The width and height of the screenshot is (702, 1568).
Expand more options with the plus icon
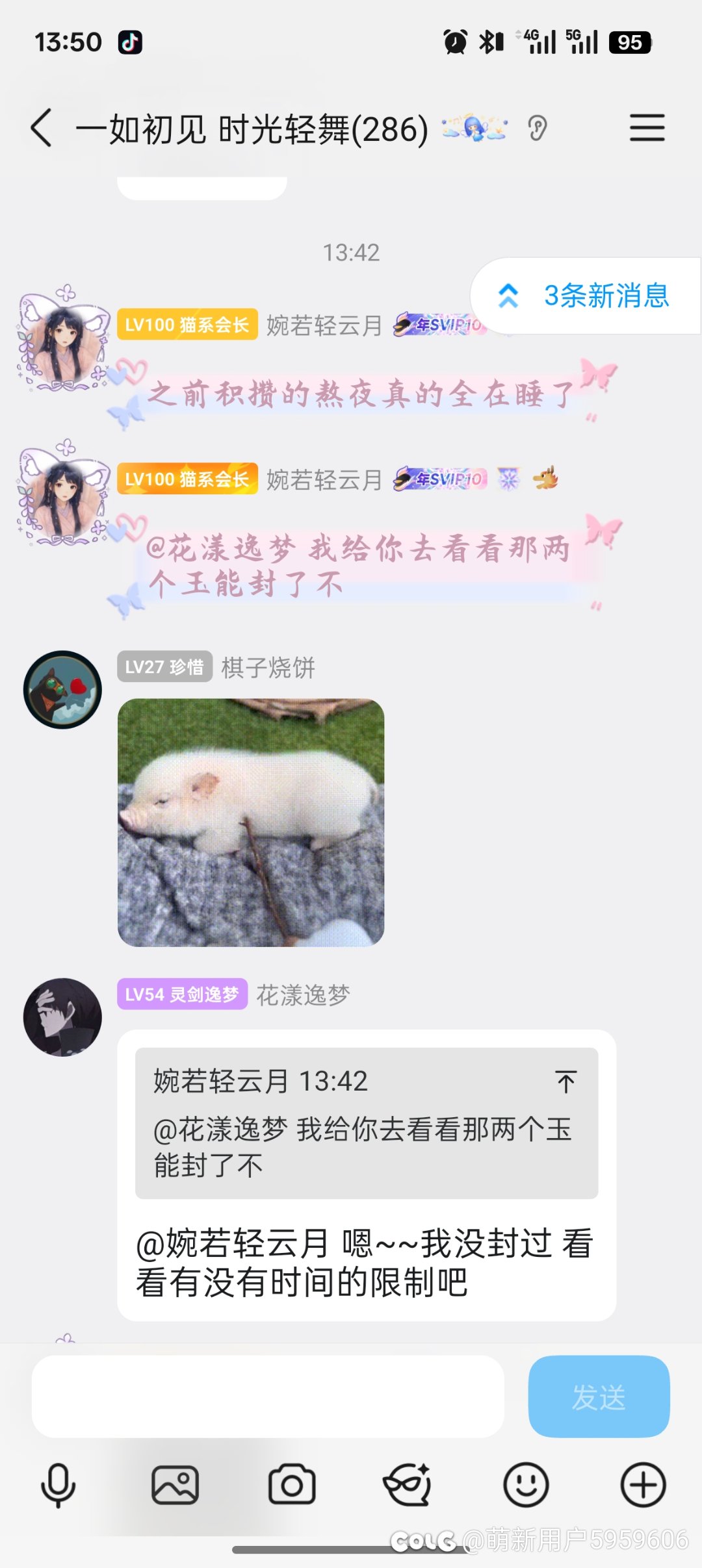pyautogui.click(x=643, y=1485)
